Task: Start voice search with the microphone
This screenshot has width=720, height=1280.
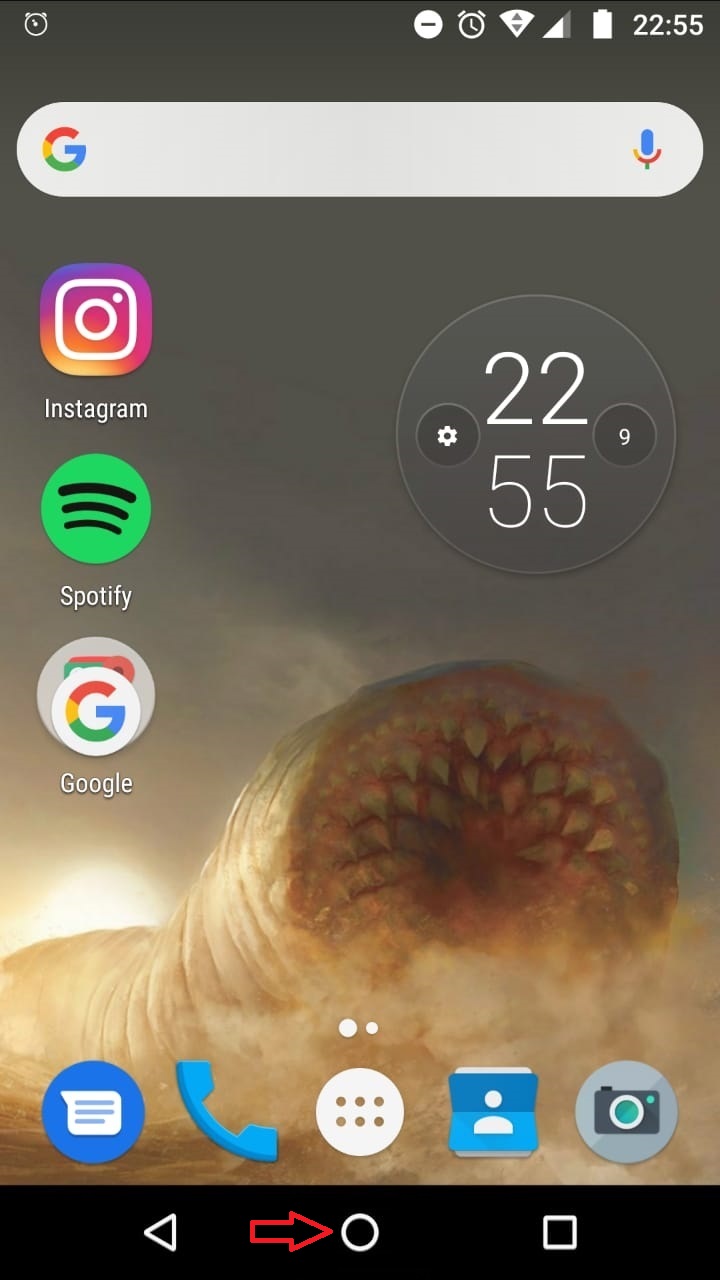Action: (647, 150)
